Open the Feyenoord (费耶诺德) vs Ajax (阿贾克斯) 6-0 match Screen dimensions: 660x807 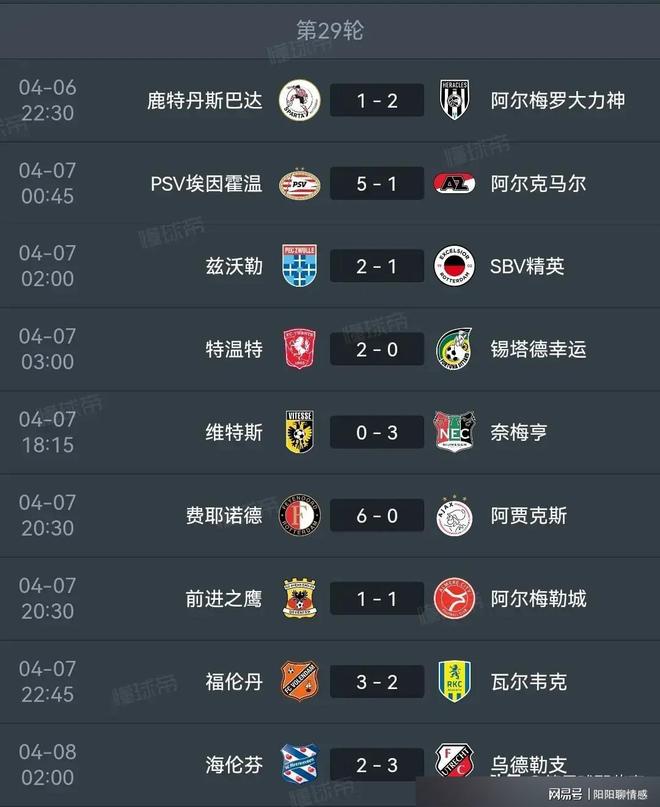click(376, 516)
